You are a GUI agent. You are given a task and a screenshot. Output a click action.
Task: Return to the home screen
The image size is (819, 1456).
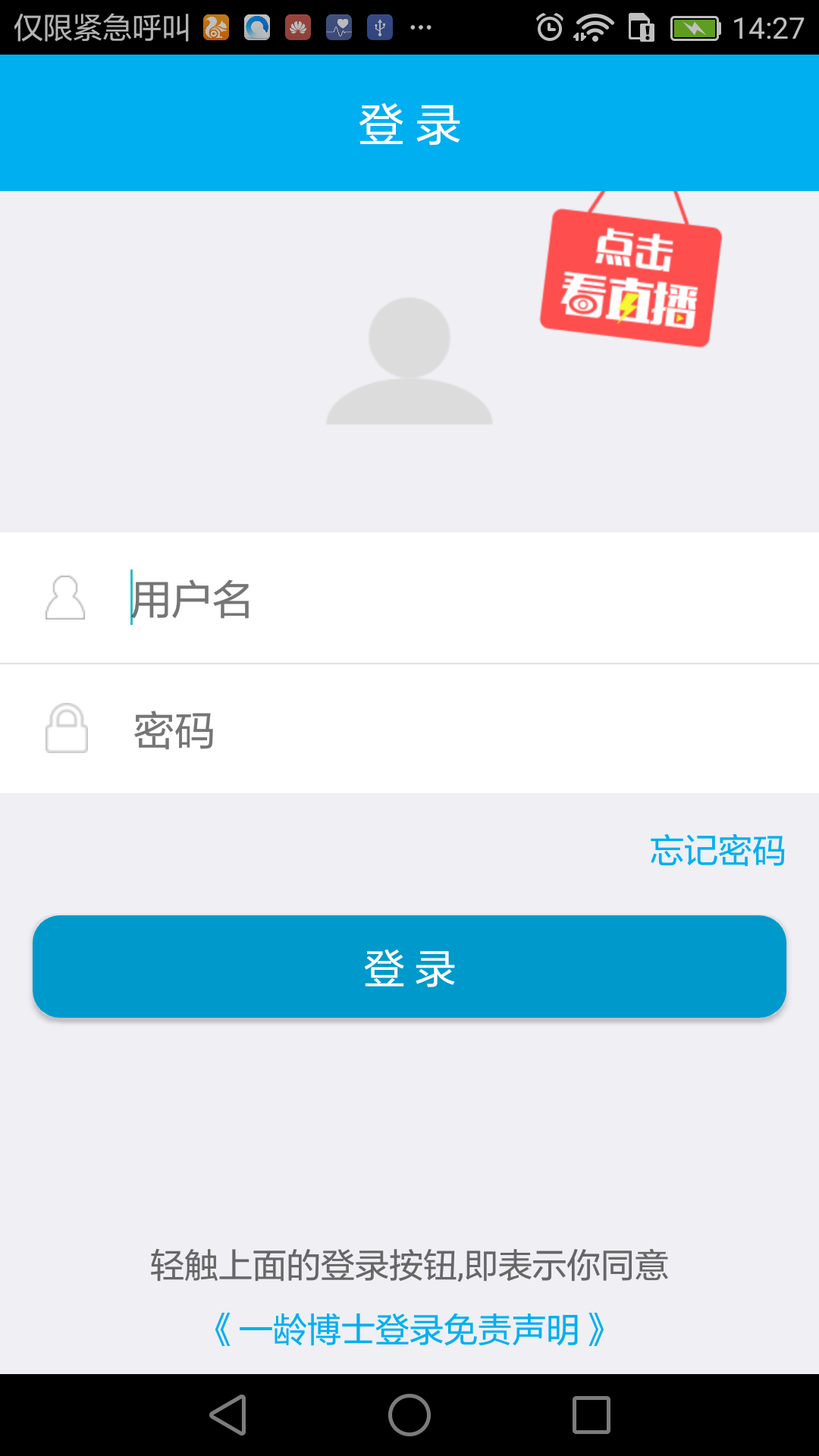[x=409, y=1415]
